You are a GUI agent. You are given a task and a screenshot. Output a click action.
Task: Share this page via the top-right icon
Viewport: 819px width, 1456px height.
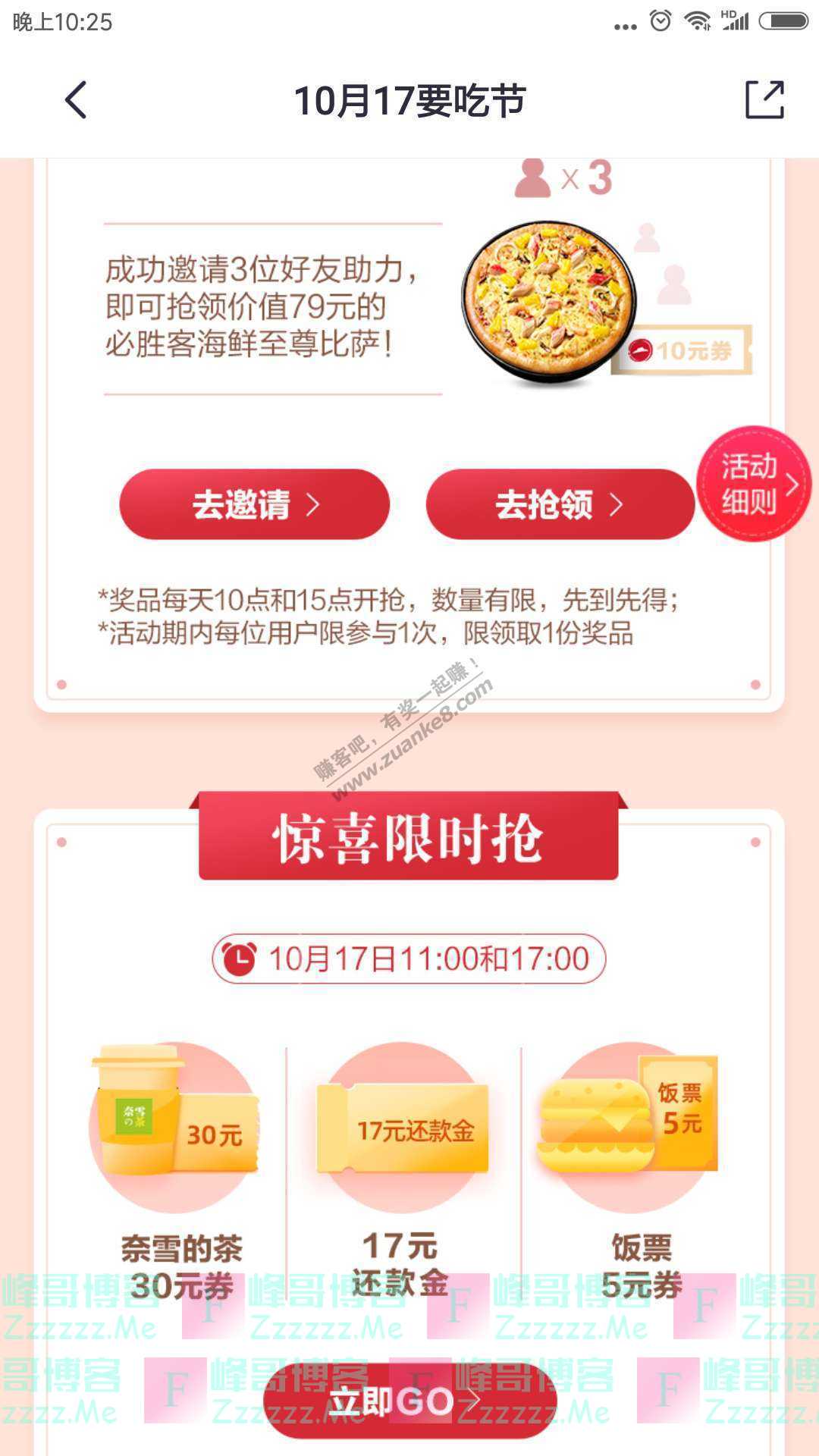[764, 100]
